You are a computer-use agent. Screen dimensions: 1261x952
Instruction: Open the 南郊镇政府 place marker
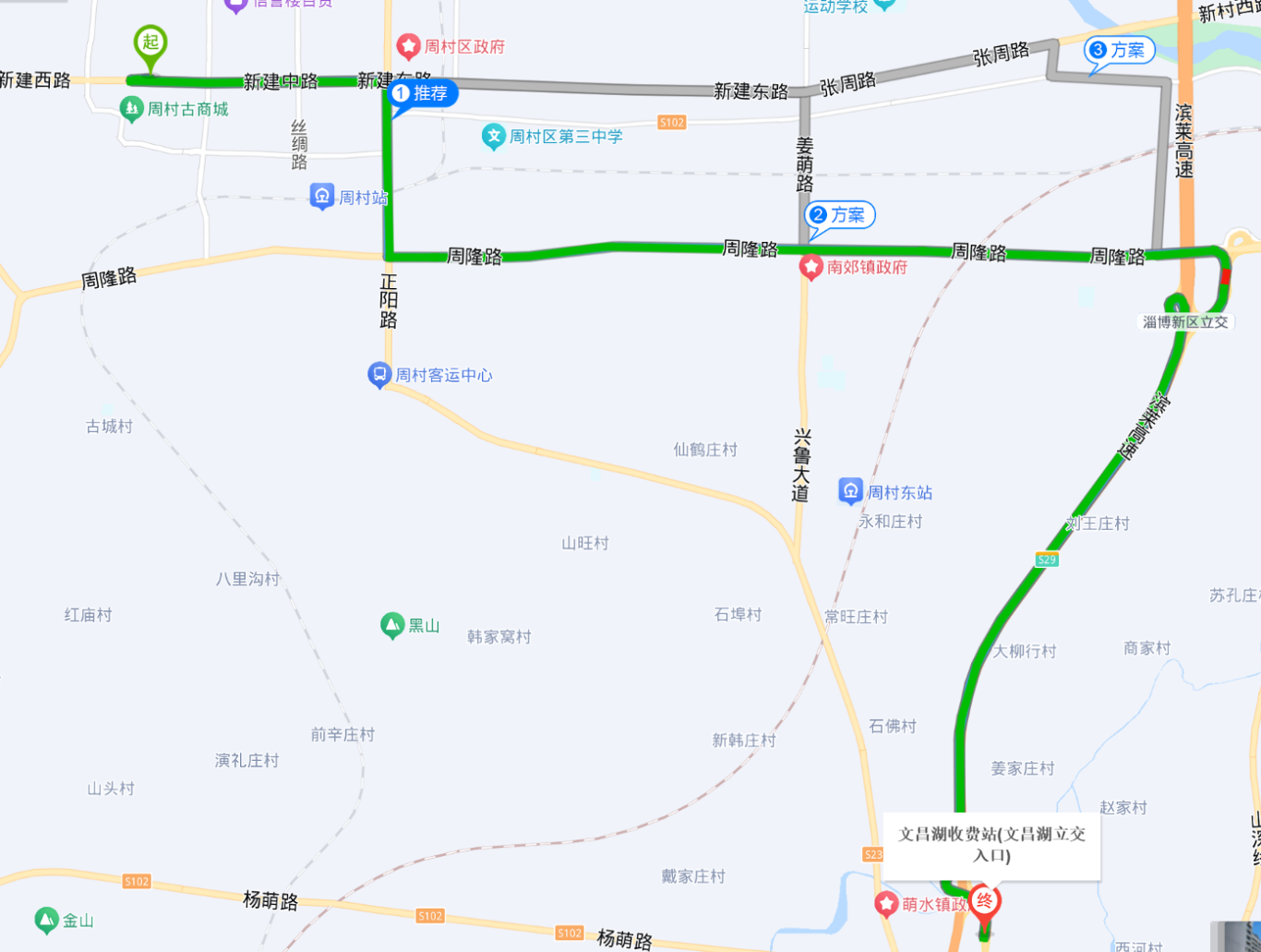(811, 267)
